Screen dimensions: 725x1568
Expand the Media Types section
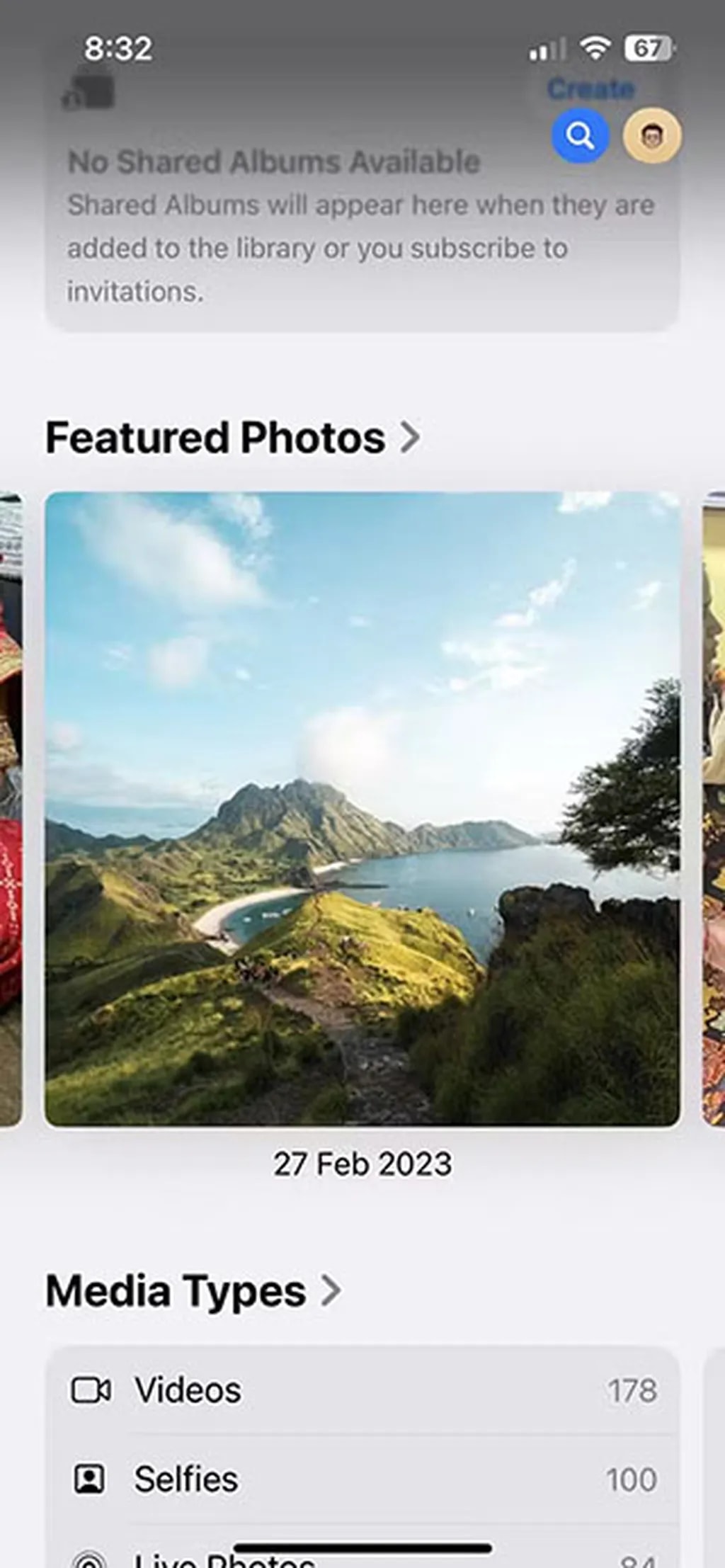193,1291
